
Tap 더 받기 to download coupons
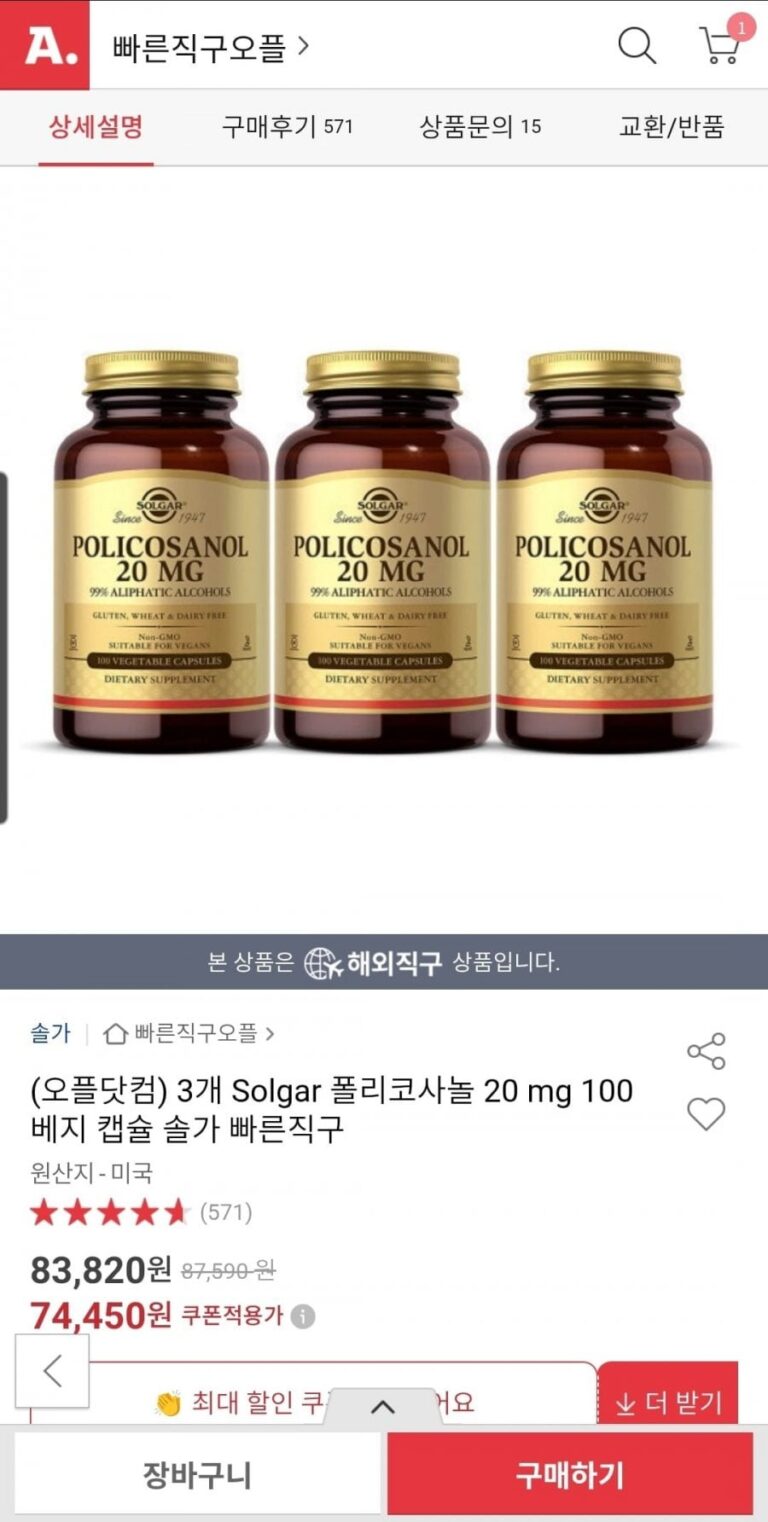point(668,1402)
